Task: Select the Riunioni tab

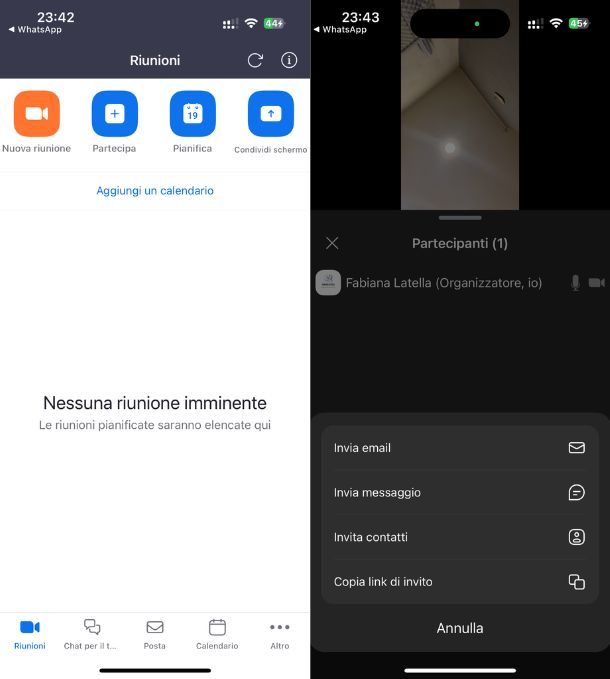Action: tap(30, 633)
